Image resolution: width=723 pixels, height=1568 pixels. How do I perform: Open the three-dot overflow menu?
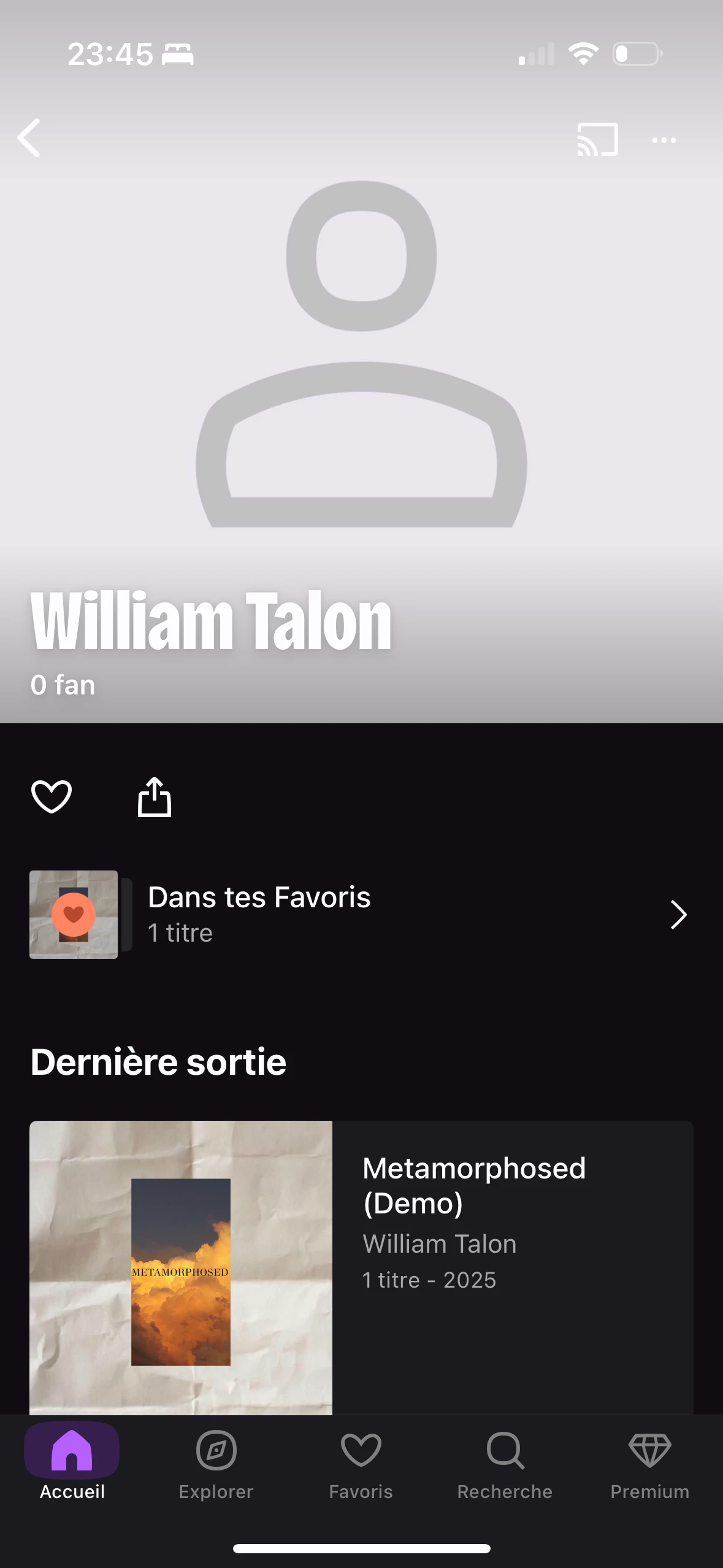[x=664, y=140]
